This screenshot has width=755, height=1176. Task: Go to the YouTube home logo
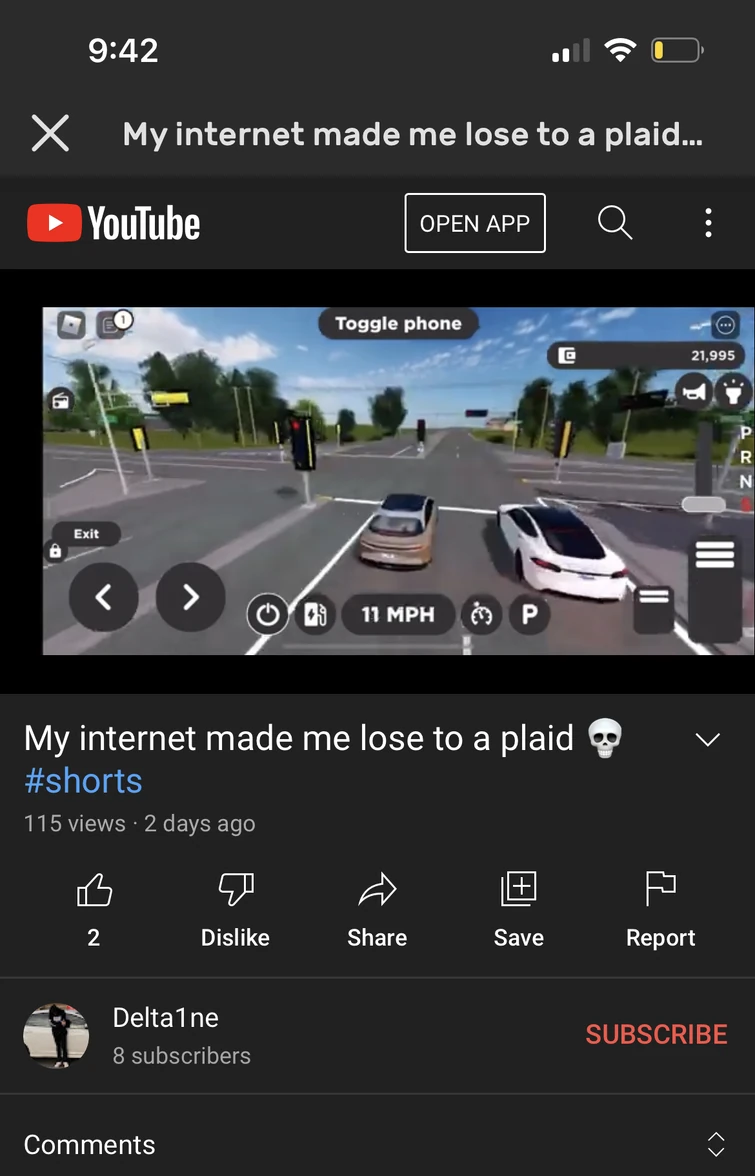point(114,223)
